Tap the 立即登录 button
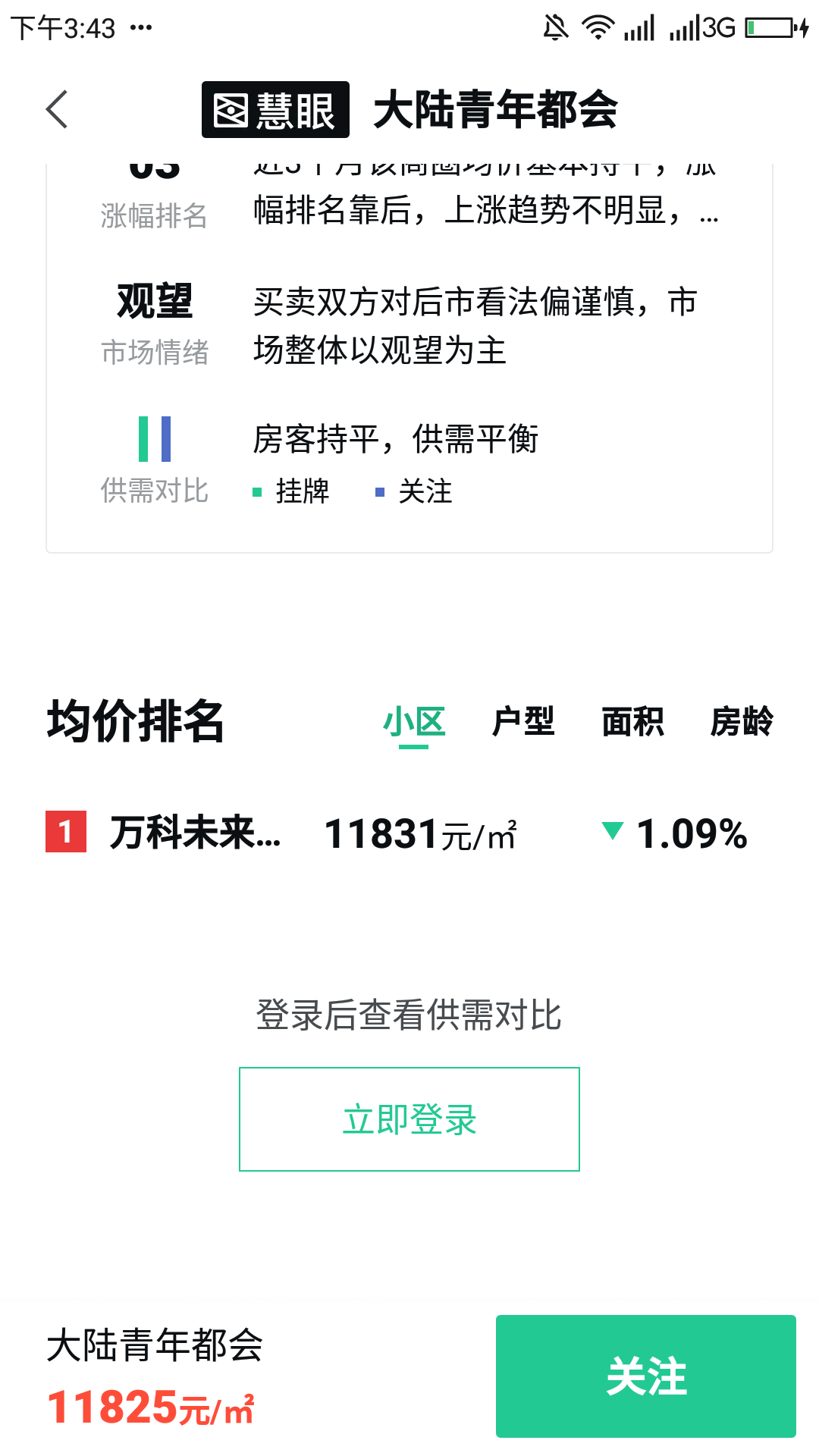The image size is (819, 1456). (409, 1119)
